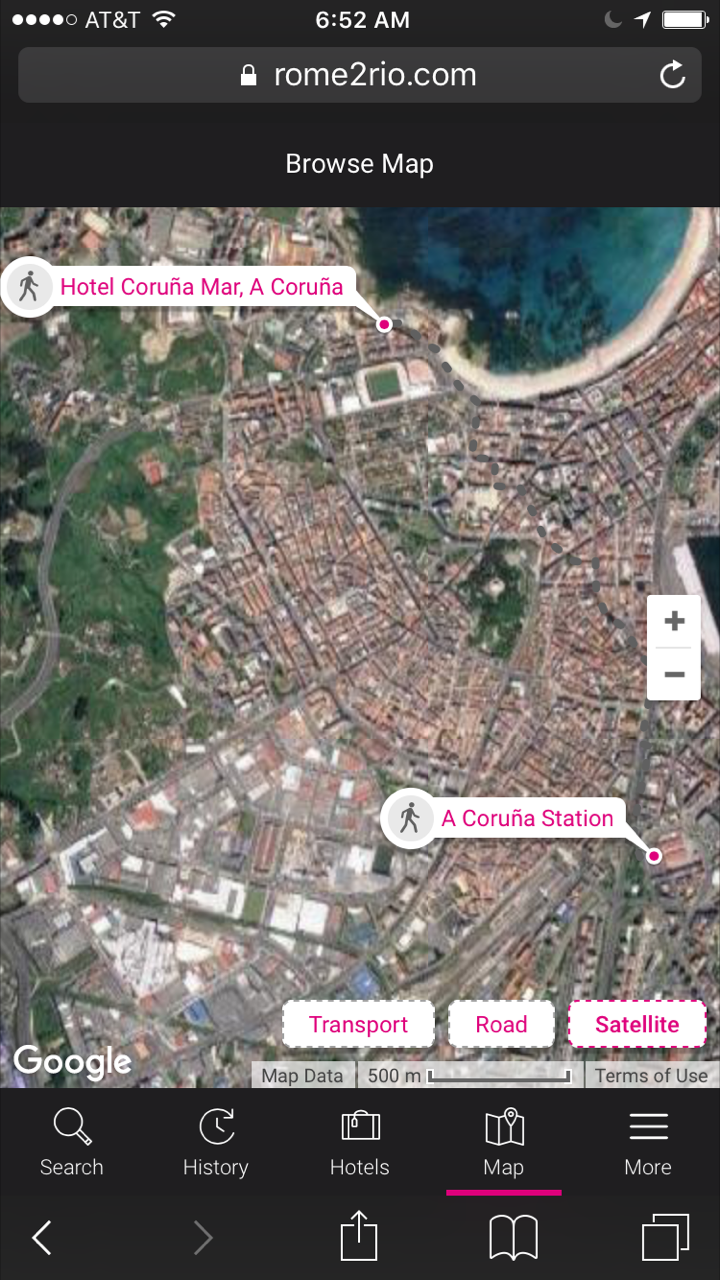720x1280 pixels.
Task: Open A Coruña Station marker label
Action: tap(526, 818)
